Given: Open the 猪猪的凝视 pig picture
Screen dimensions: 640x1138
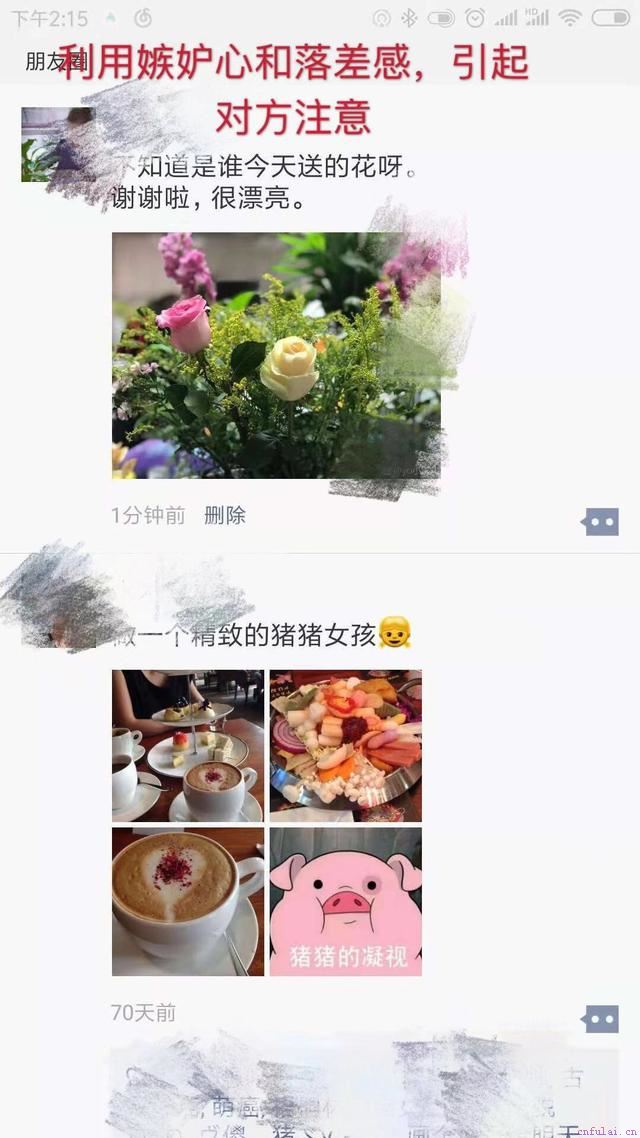Looking at the screenshot, I should point(345,901).
